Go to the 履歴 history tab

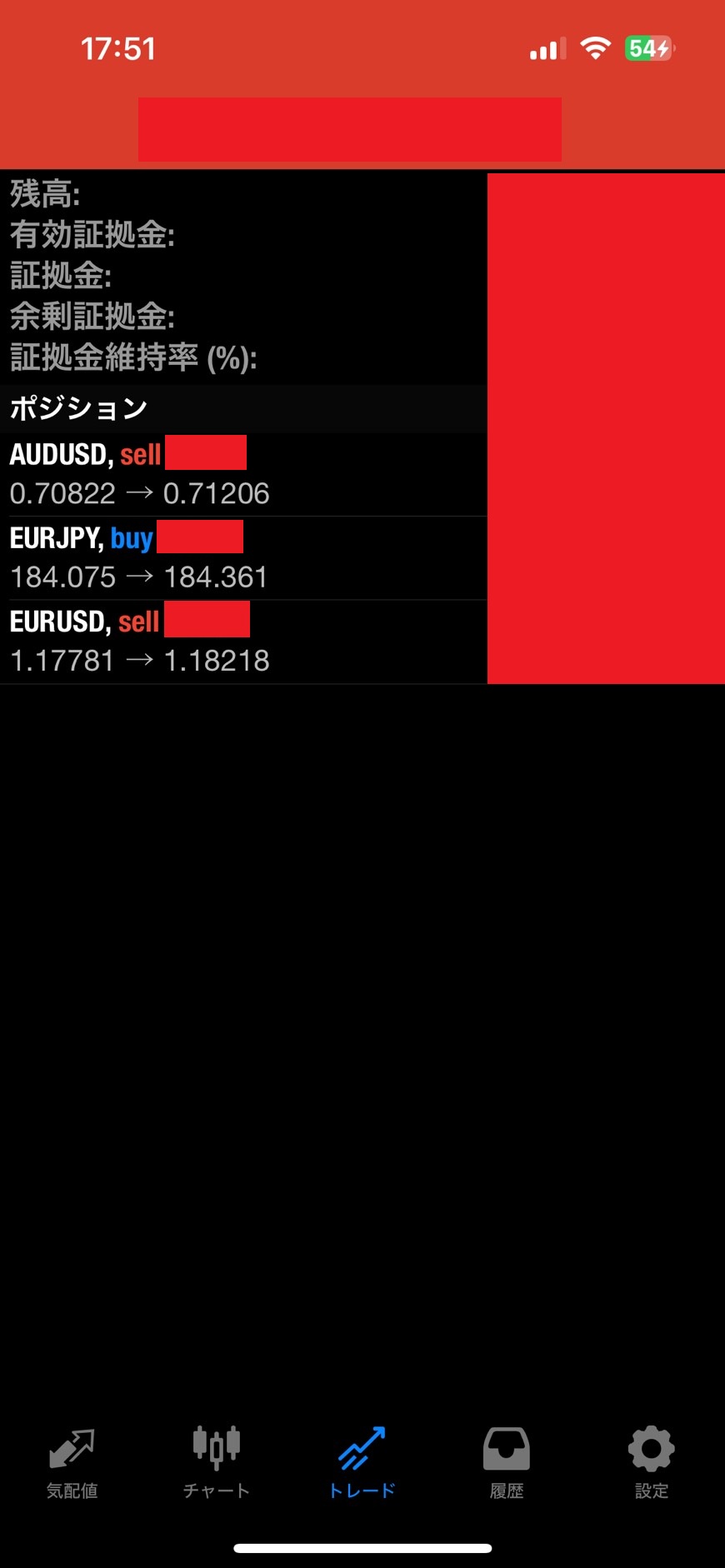[507, 1462]
